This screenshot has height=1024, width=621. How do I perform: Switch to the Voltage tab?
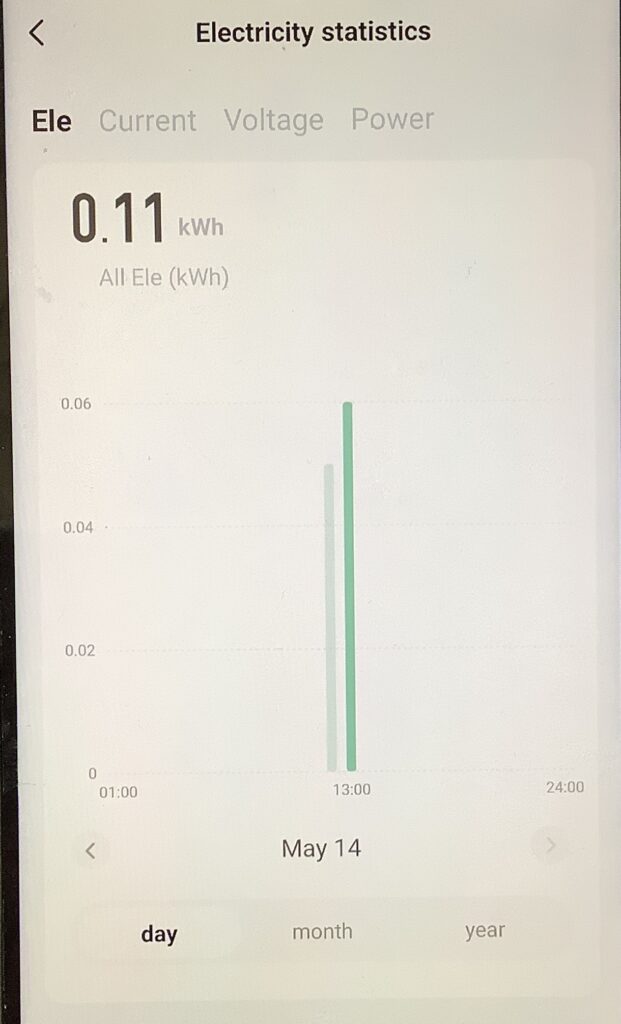click(274, 120)
